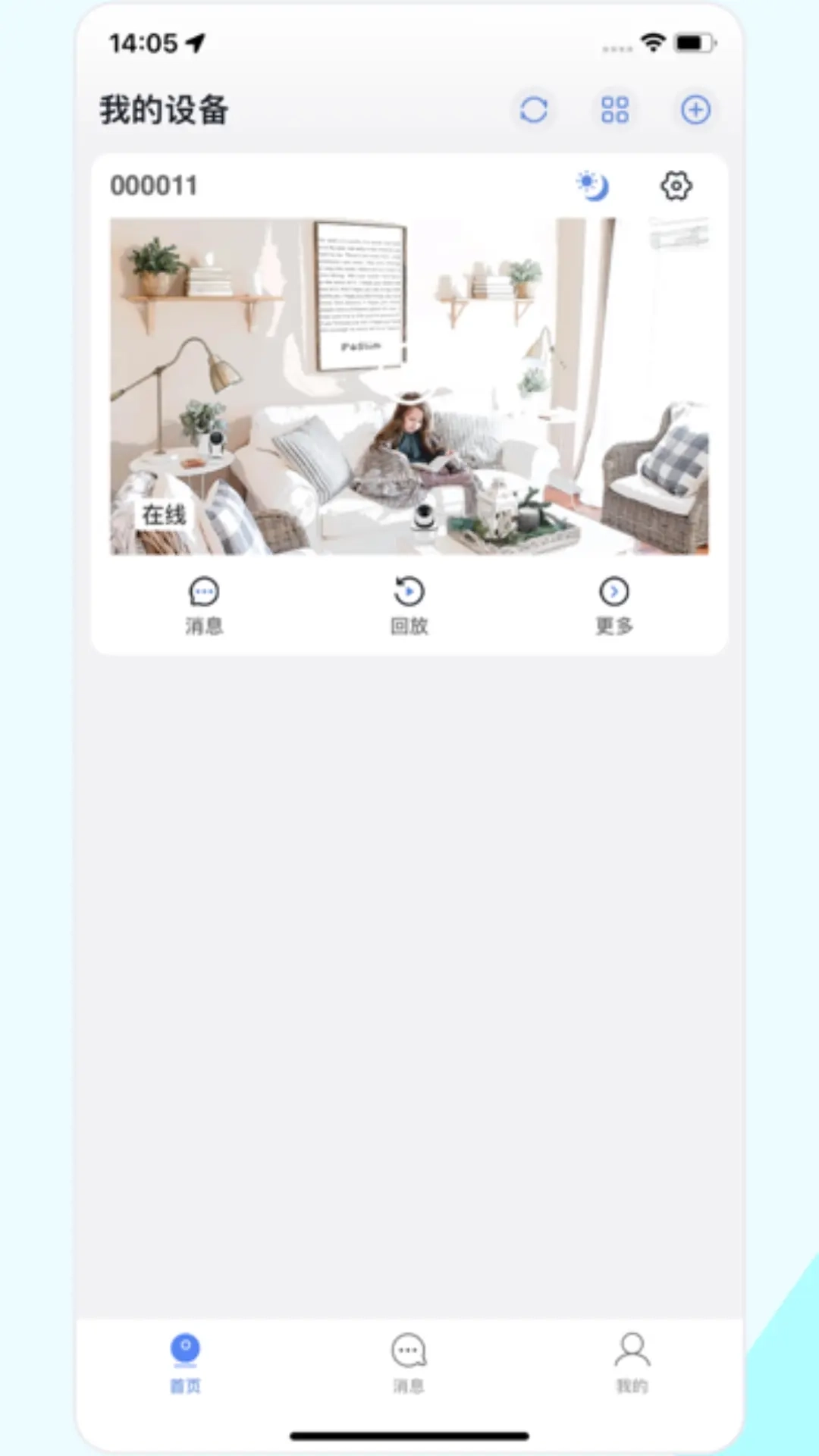Switch to the 首页 tab
Viewport: 819px width, 1456px height.
[185, 1362]
